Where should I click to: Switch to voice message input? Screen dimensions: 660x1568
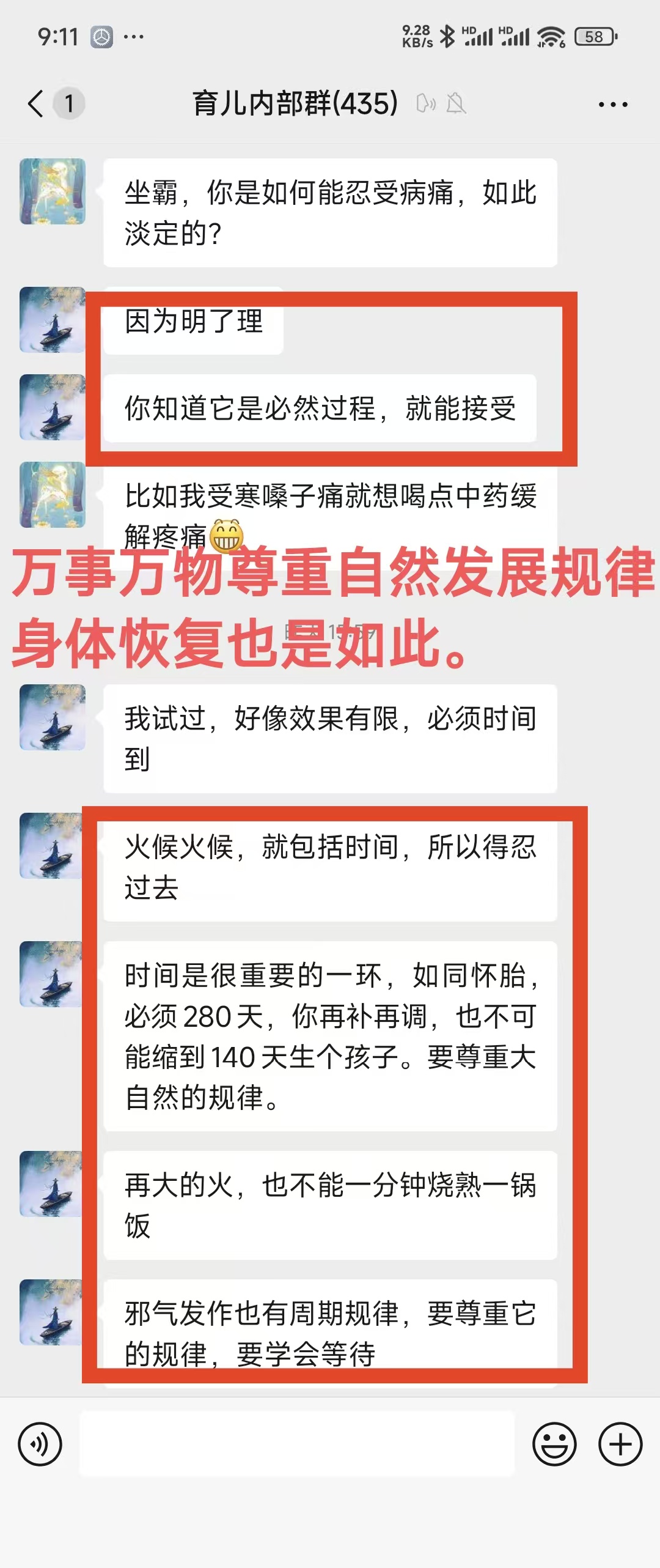pos(40,1444)
